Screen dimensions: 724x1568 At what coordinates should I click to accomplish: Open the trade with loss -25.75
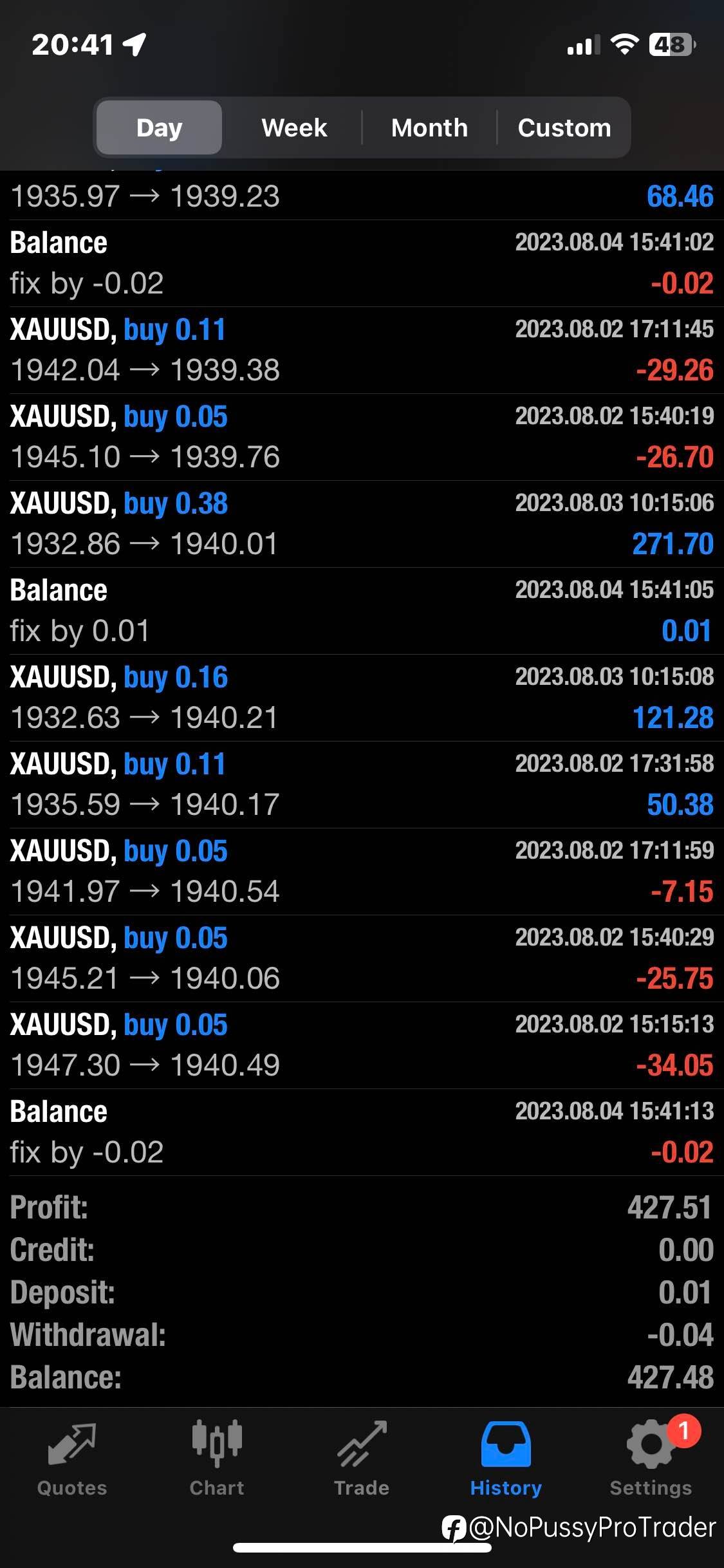point(362,958)
